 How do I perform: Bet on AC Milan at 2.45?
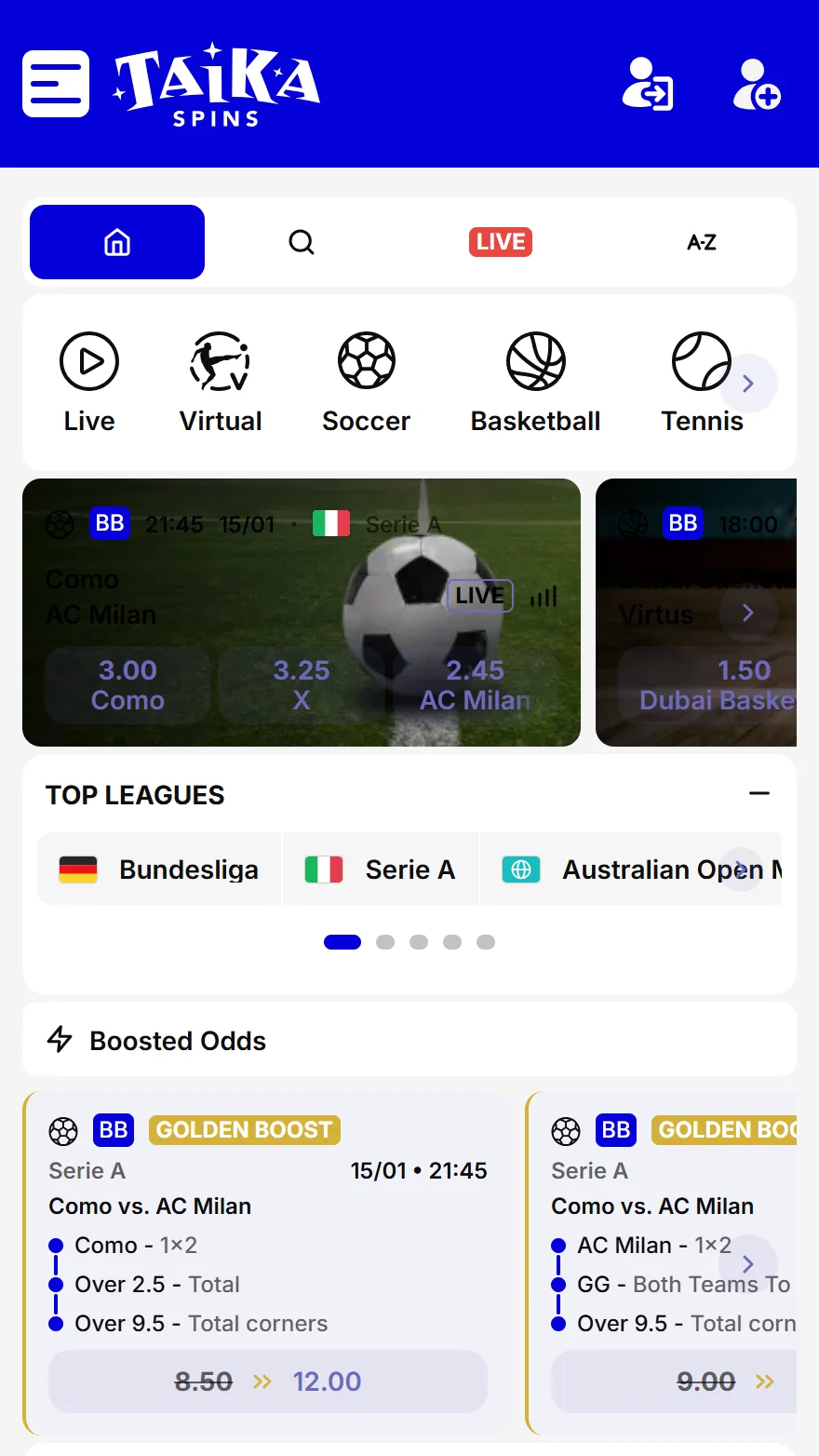click(475, 685)
